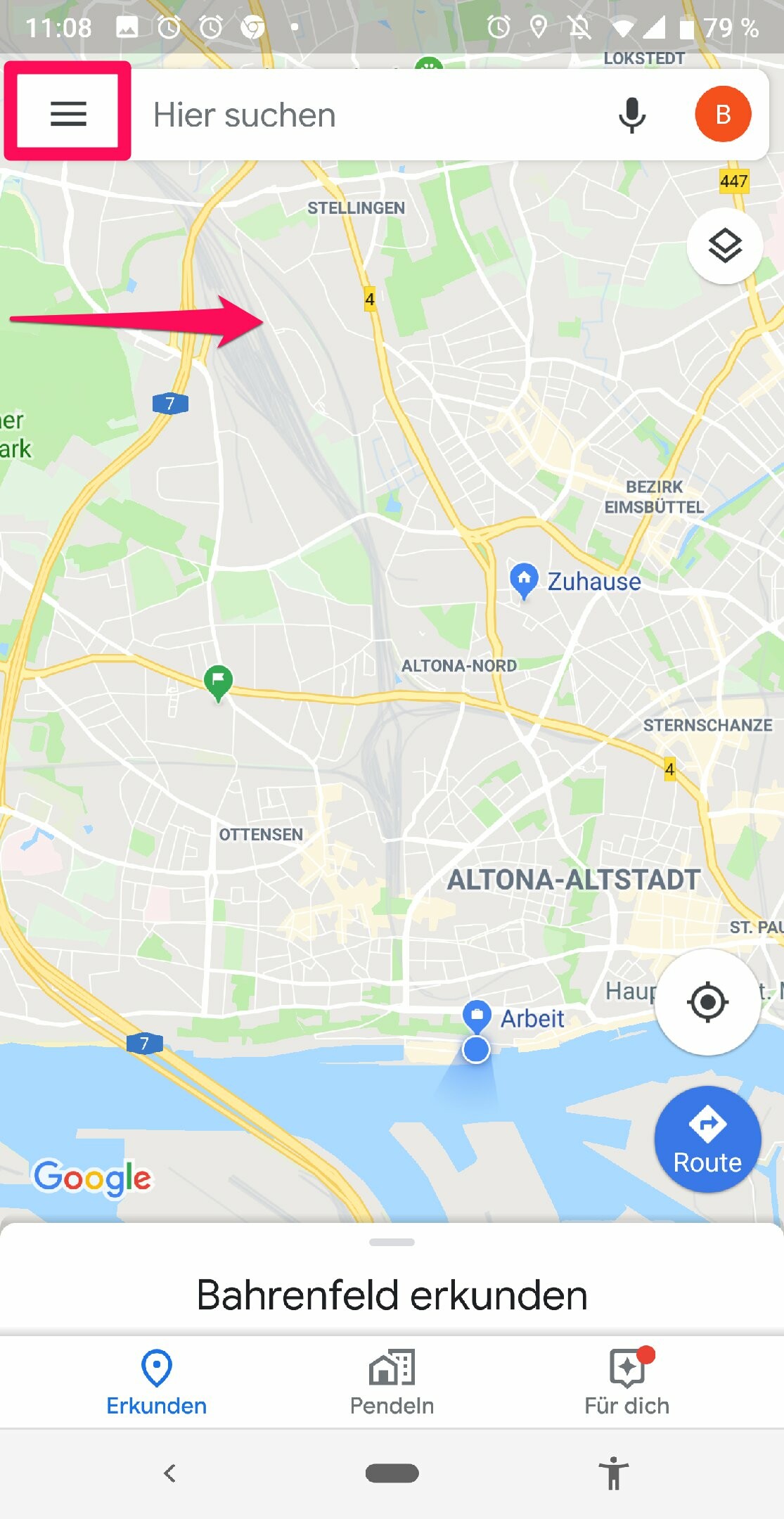Go back using the system back arrow
Viewport: 784px width, 1519px height.
(169, 1473)
